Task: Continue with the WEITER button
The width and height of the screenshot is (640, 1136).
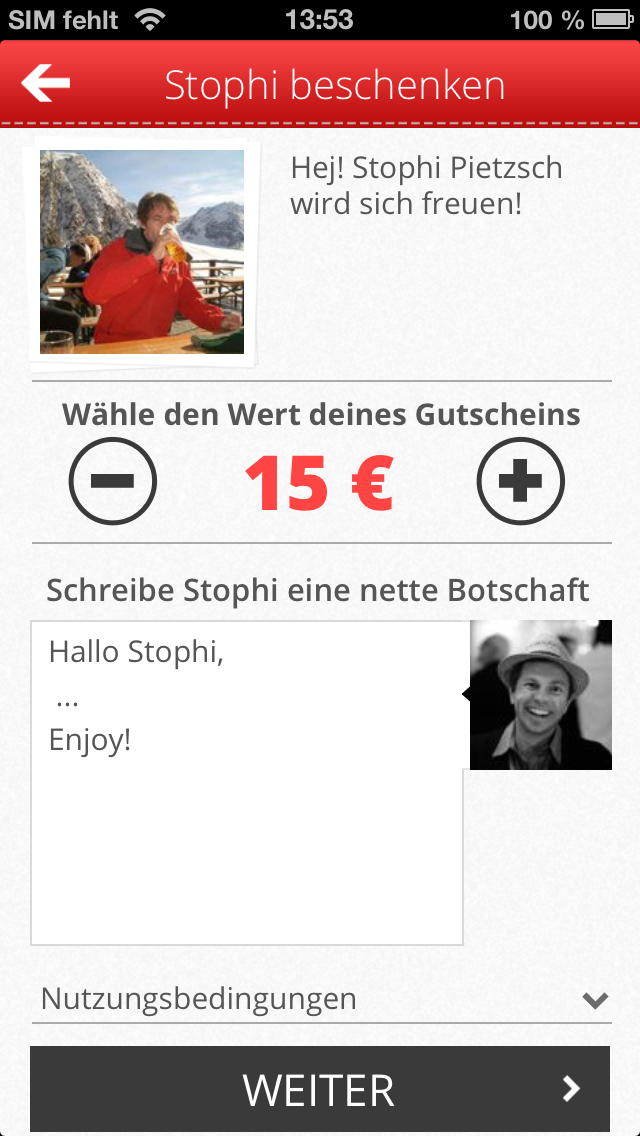Action: 320,1089
